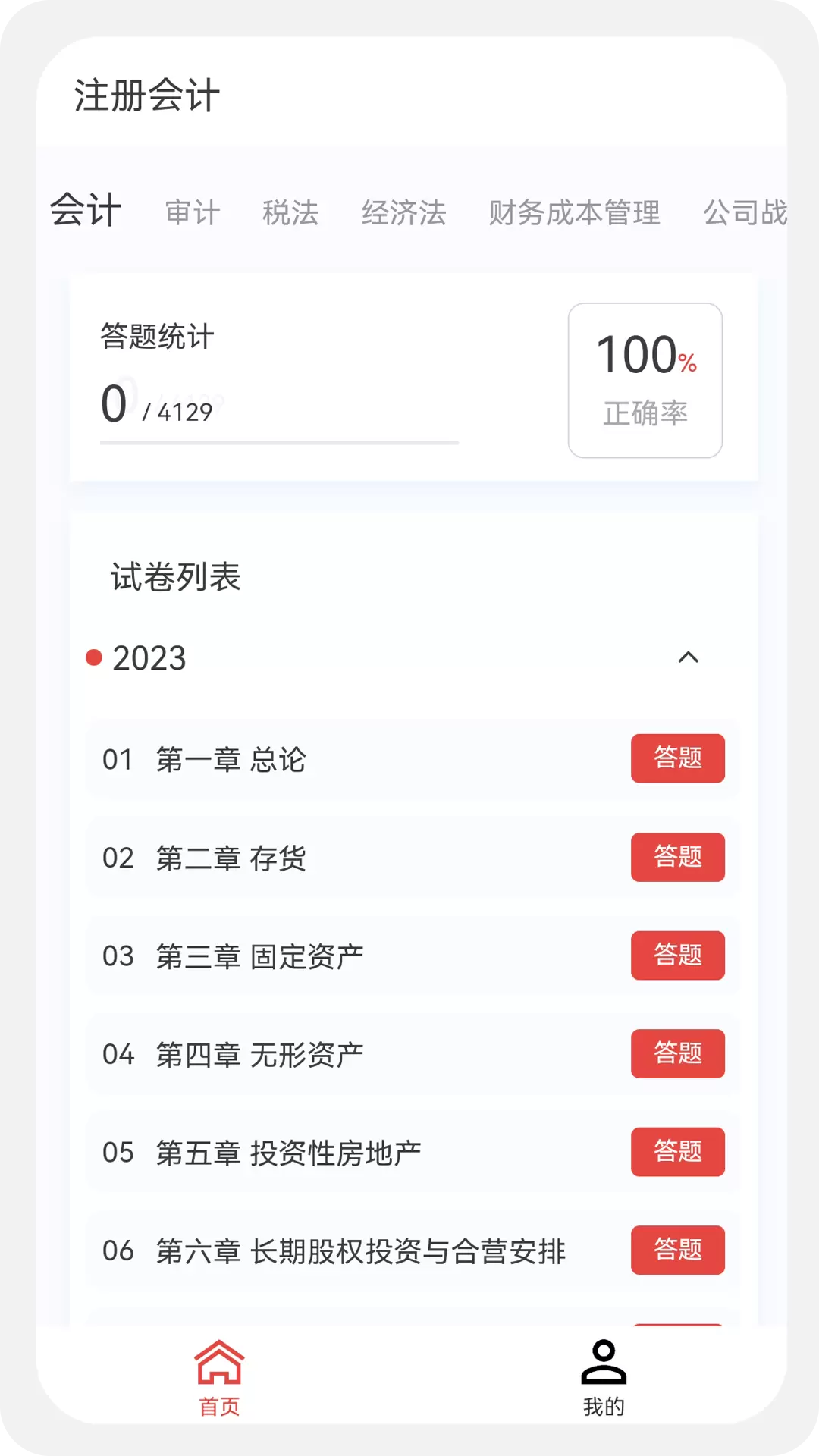
Task: Select the 会计 subject tab
Action: pos(86,210)
